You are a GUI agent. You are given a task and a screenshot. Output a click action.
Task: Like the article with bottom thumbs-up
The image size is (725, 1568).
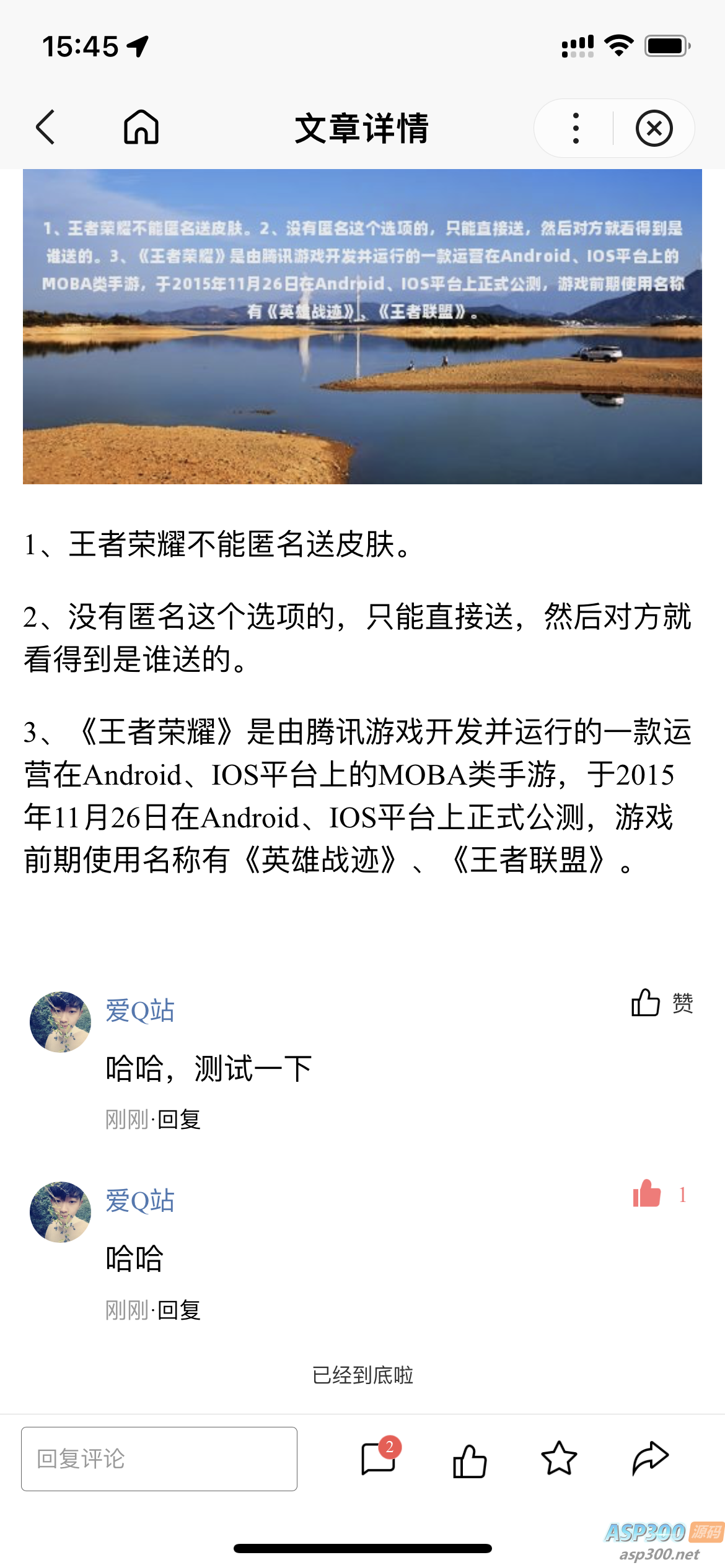pos(469,1460)
